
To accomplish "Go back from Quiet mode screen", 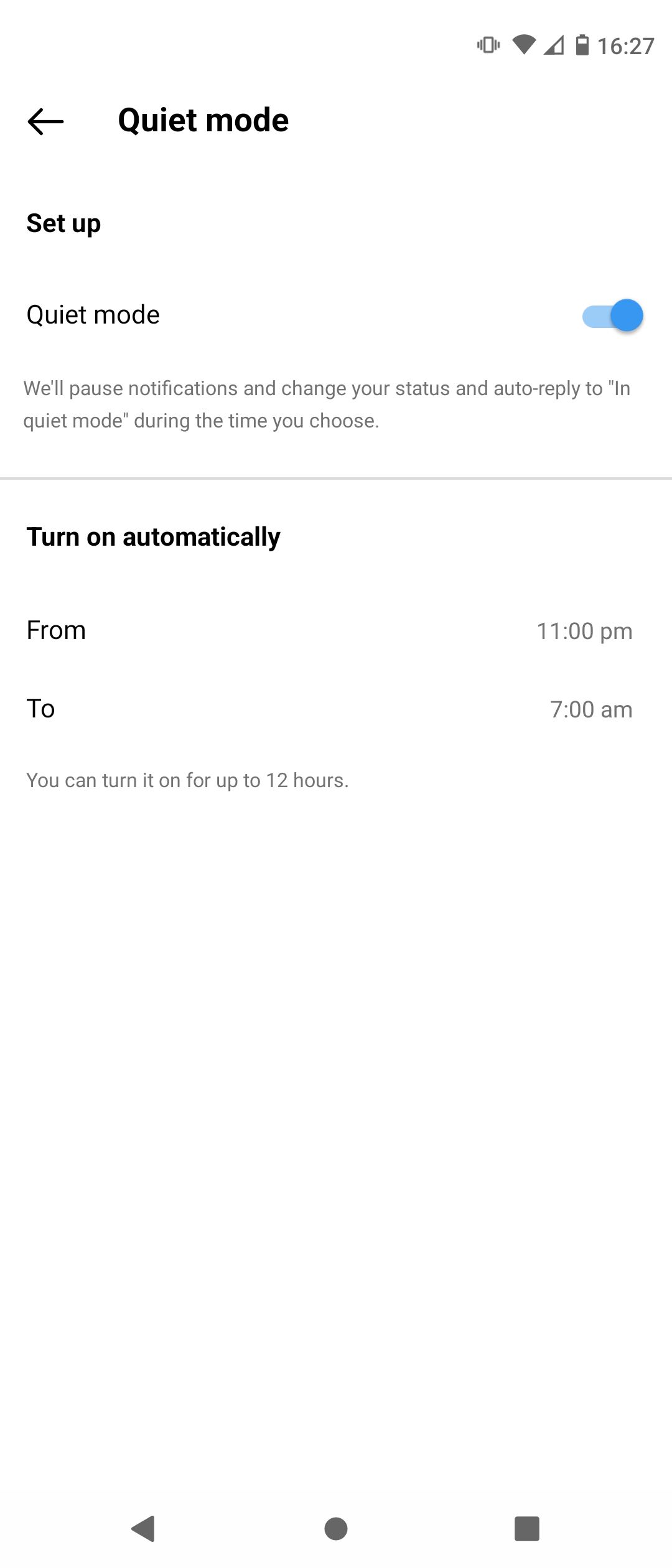I will pyautogui.click(x=45, y=121).
